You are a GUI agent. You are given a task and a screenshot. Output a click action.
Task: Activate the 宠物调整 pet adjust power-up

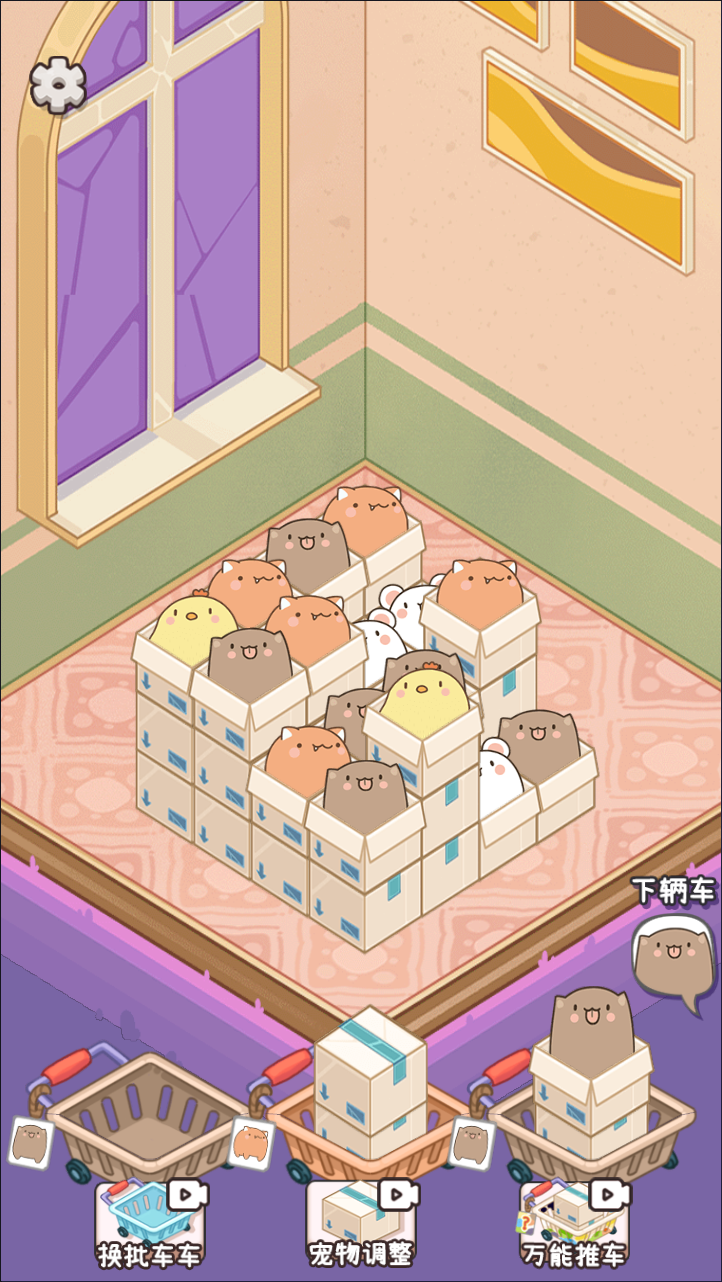click(x=360, y=1223)
